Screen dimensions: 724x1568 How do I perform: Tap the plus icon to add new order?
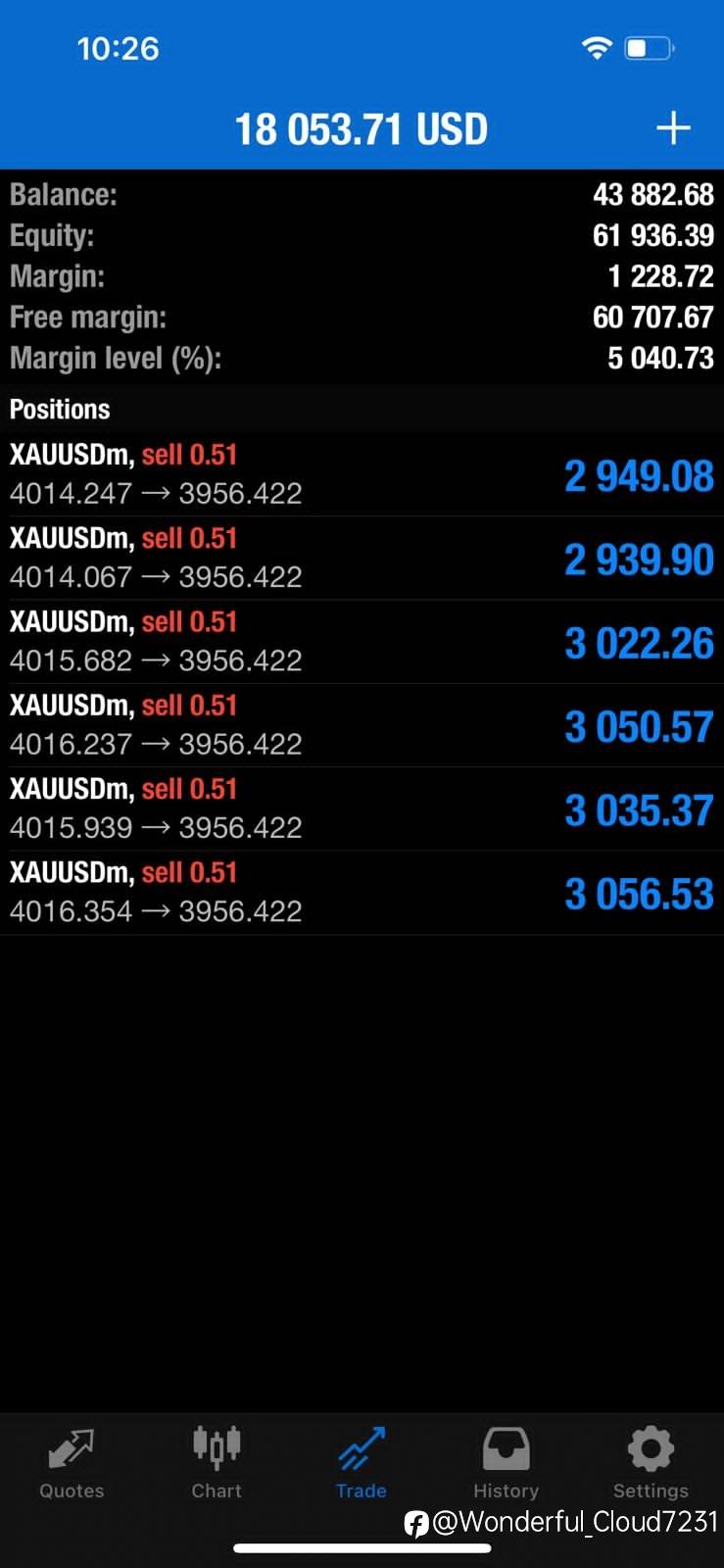coord(673,128)
